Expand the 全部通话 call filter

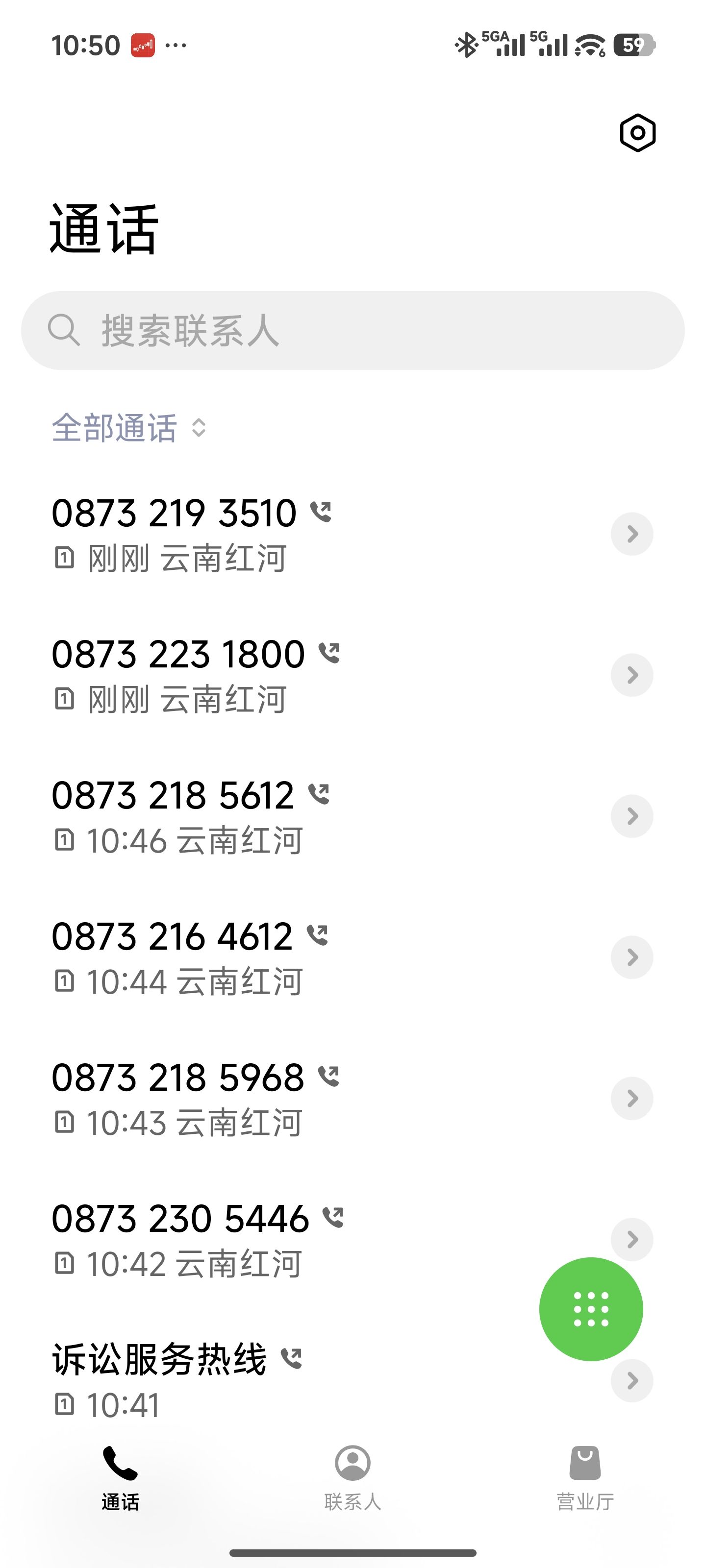(x=129, y=428)
